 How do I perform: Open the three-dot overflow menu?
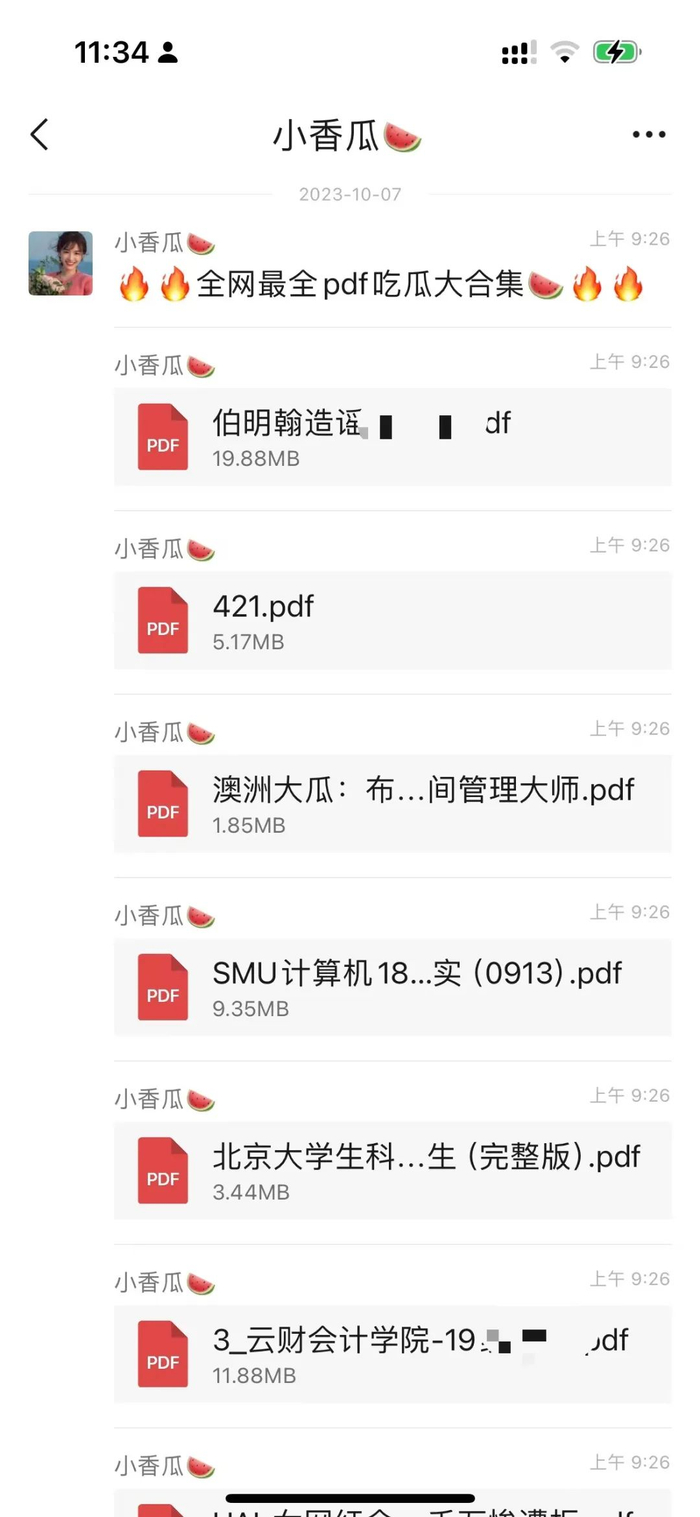[x=649, y=134]
